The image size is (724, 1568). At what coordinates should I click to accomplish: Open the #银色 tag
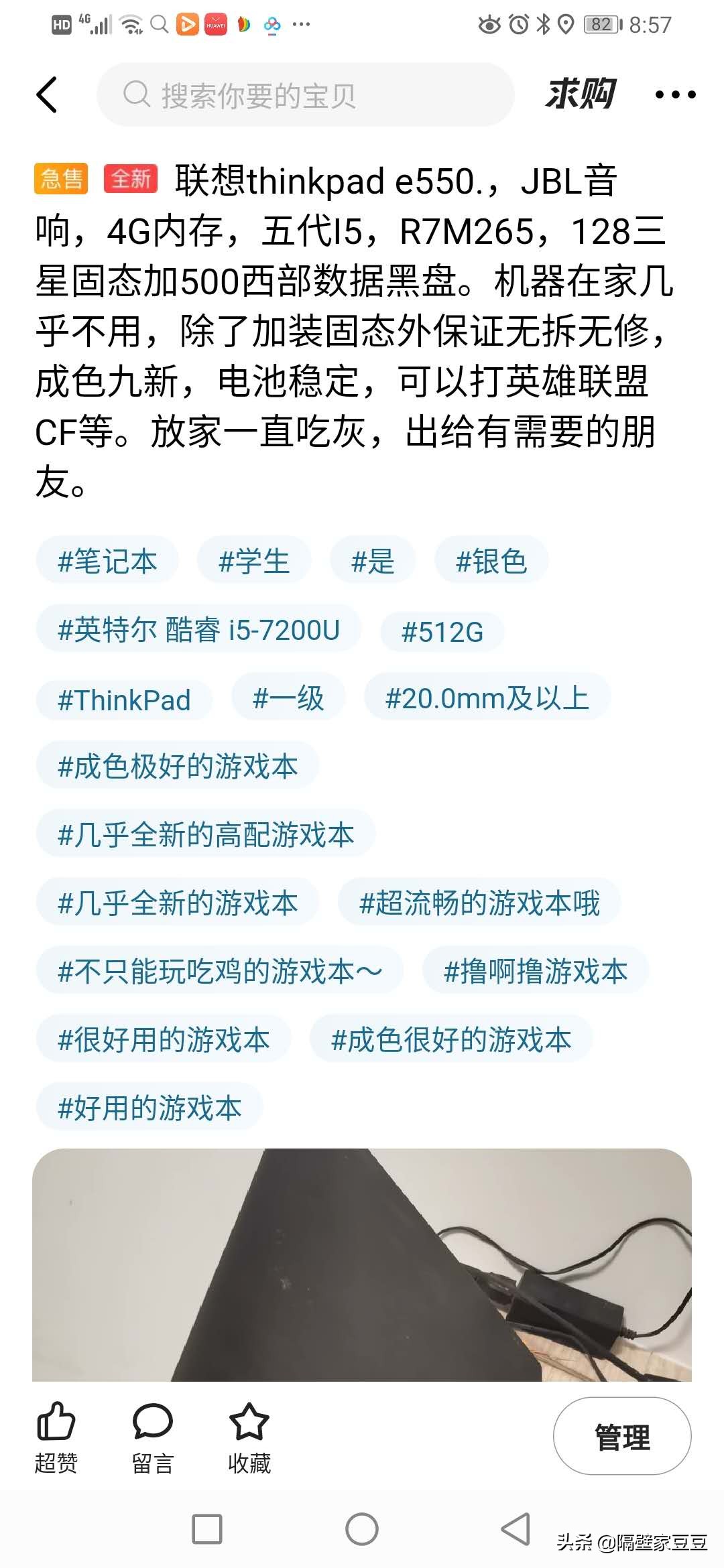pos(491,560)
